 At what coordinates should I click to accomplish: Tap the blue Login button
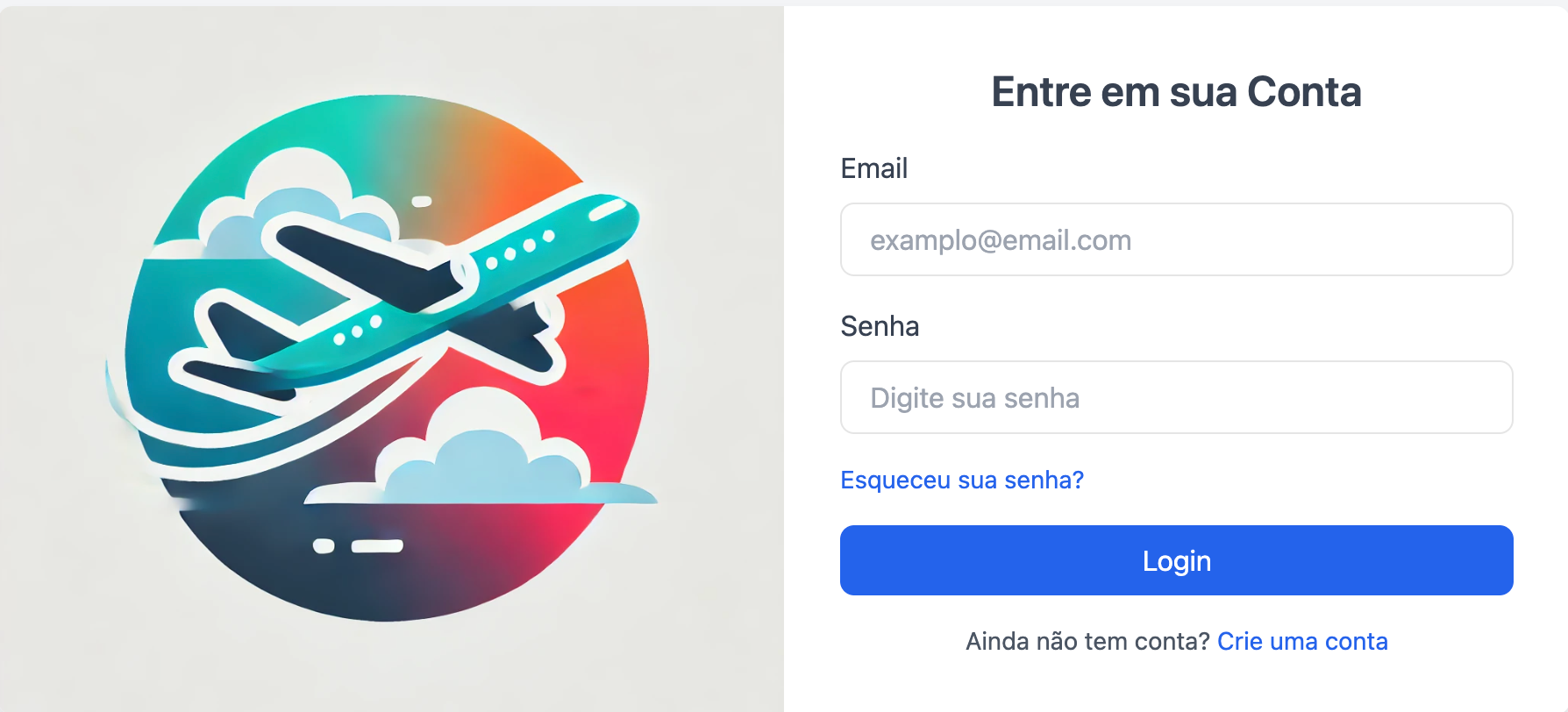(x=1176, y=560)
